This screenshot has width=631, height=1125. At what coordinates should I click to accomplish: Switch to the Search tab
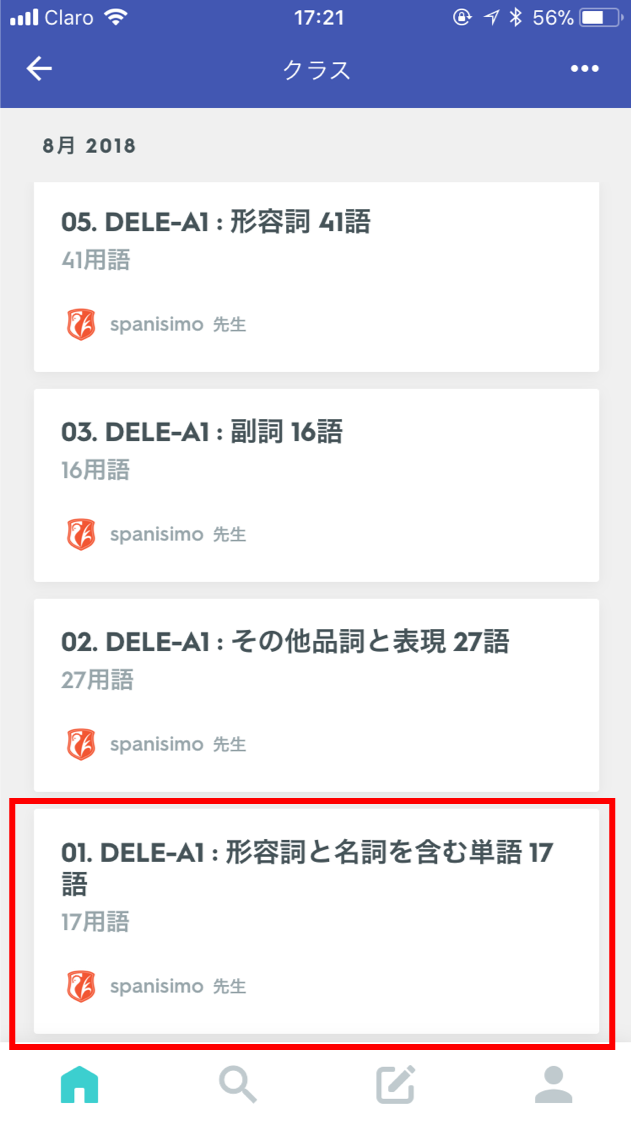(238, 1084)
